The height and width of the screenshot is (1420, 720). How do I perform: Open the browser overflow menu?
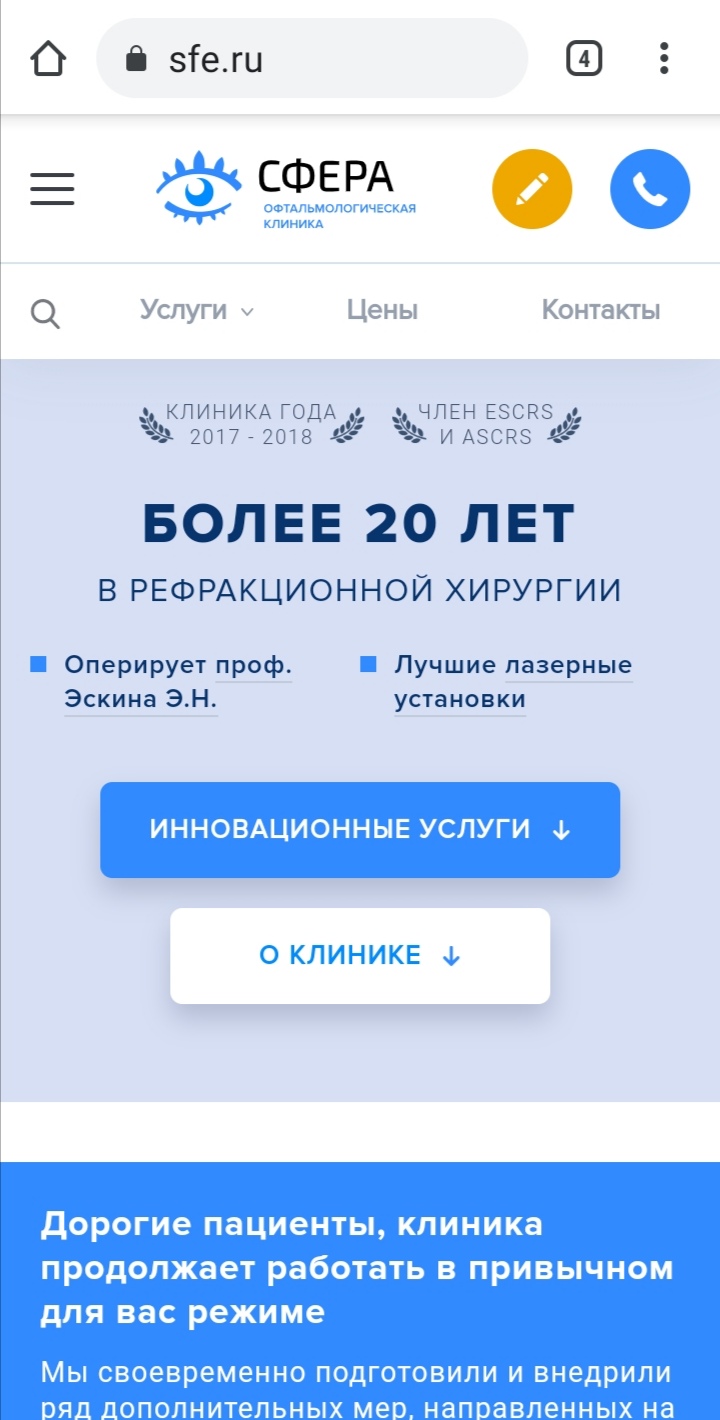coord(664,59)
